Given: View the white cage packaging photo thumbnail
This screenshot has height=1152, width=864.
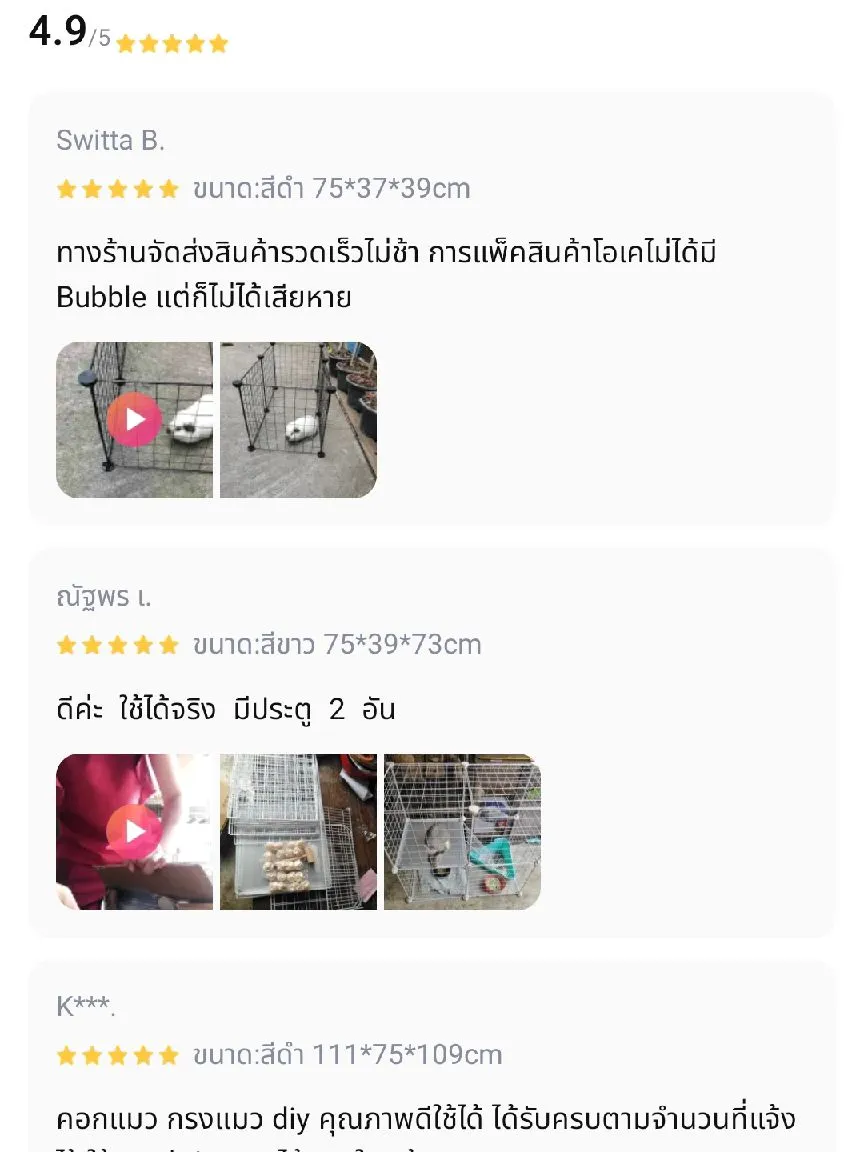Looking at the screenshot, I should (299, 832).
